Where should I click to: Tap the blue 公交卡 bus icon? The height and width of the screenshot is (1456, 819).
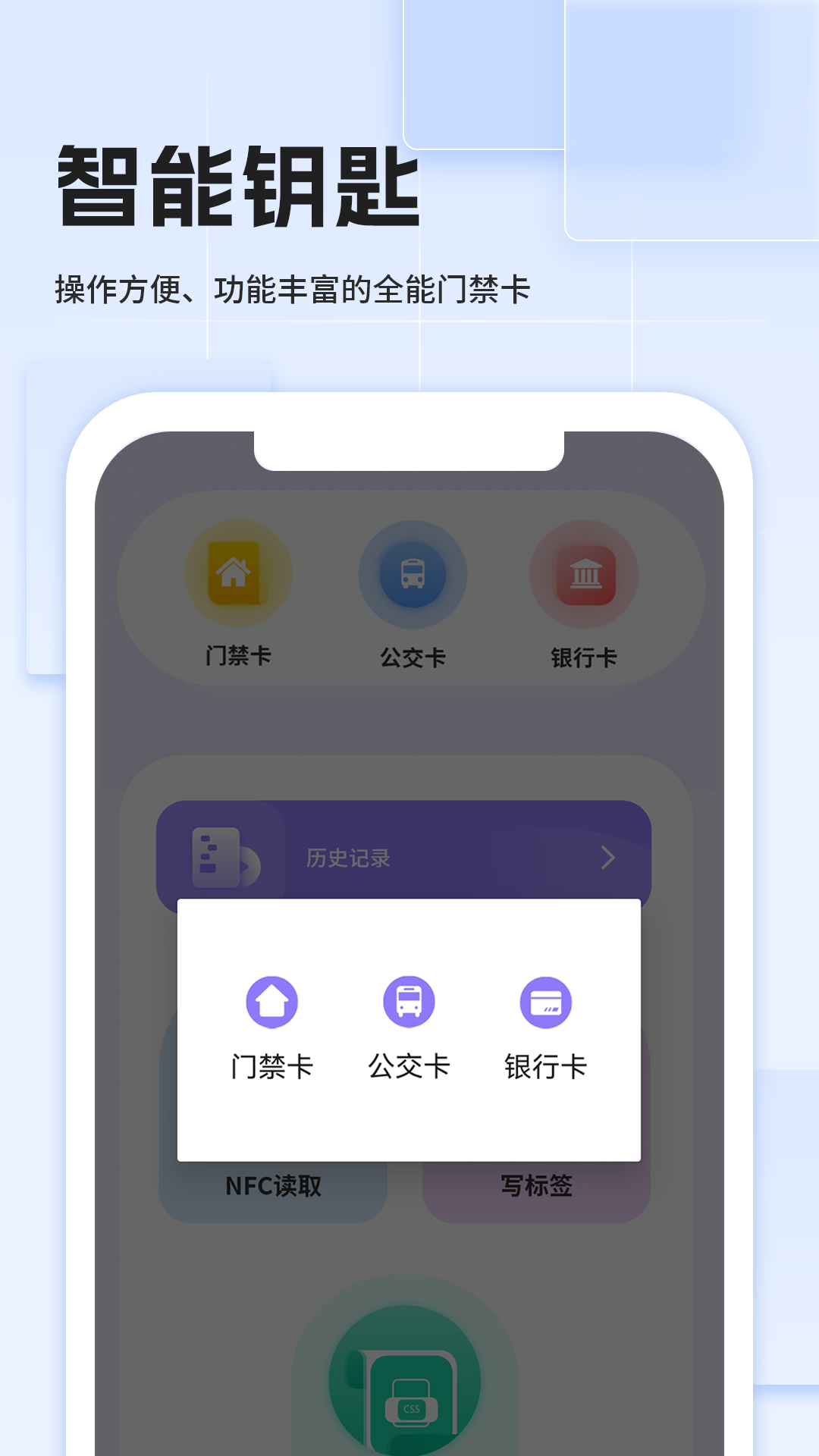coord(410,576)
